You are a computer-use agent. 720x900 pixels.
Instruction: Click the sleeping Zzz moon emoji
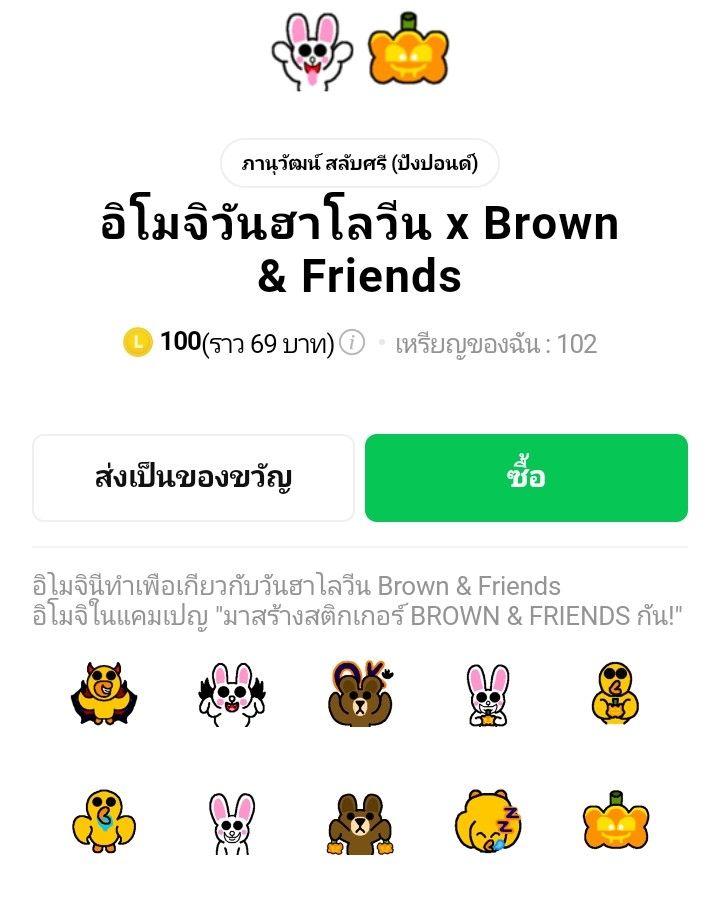tap(488, 822)
